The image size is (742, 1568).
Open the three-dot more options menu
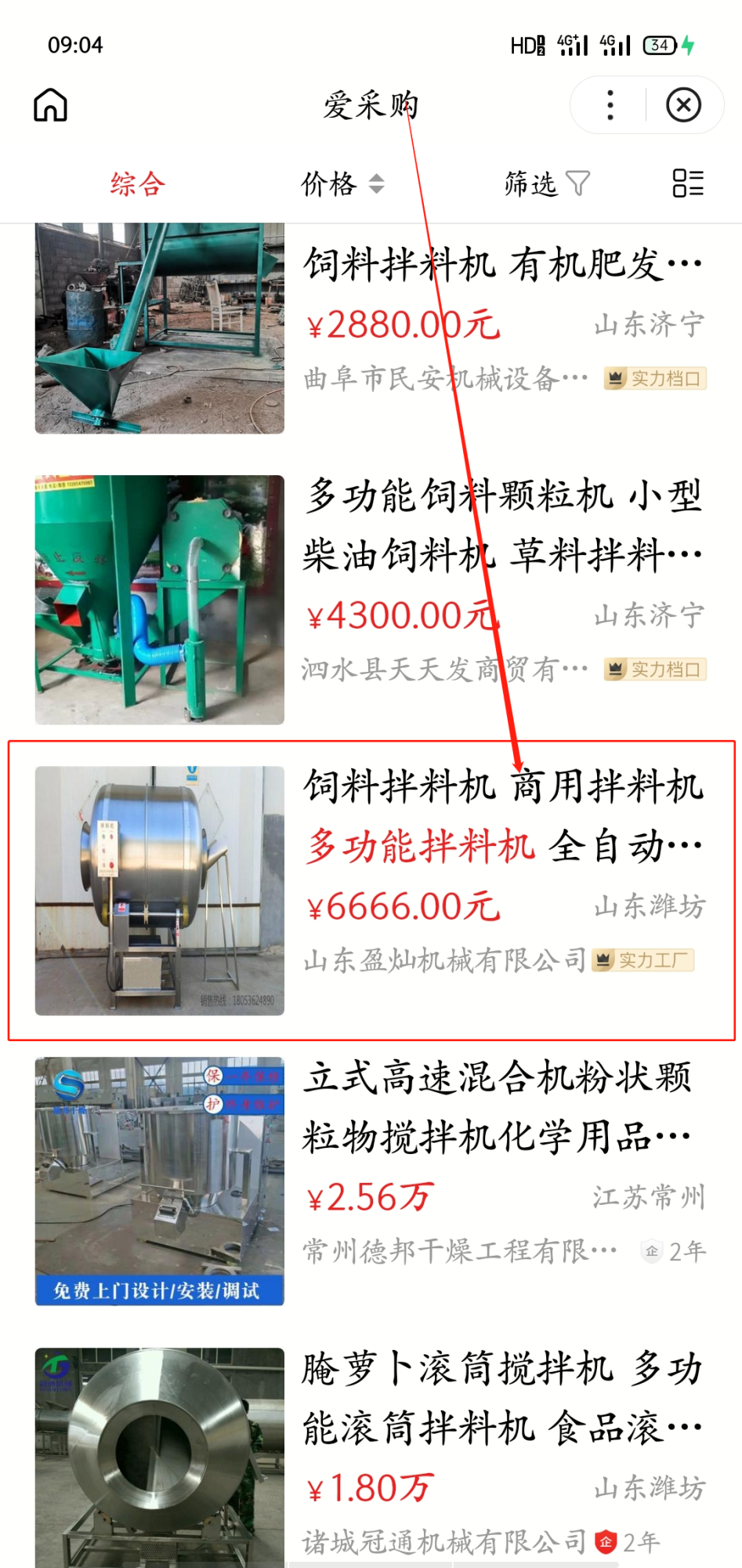[x=610, y=105]
